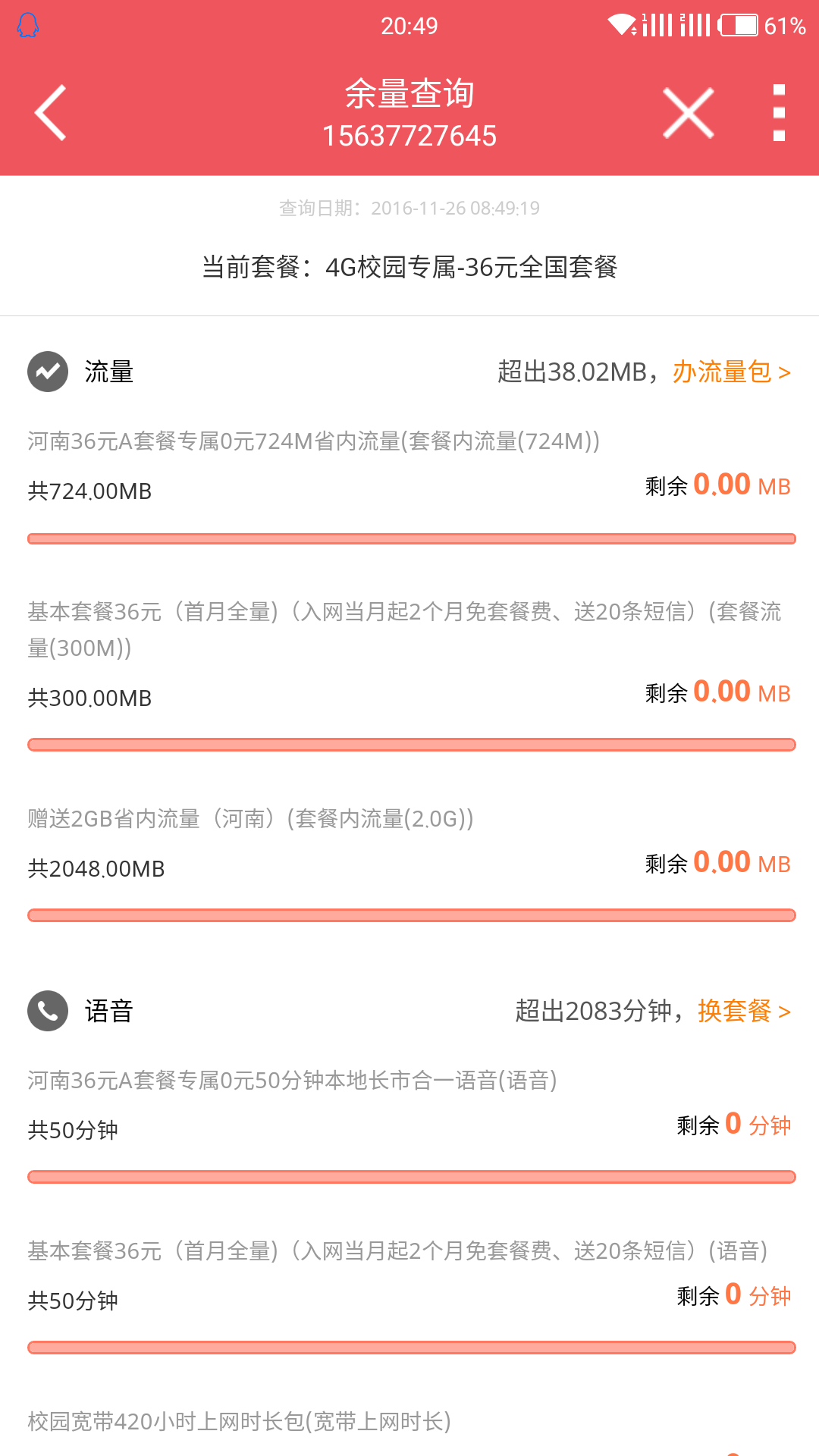This screenshot has height=1456, width=819.
Task: Tap the 换套餐 link
Action: 743,1011
